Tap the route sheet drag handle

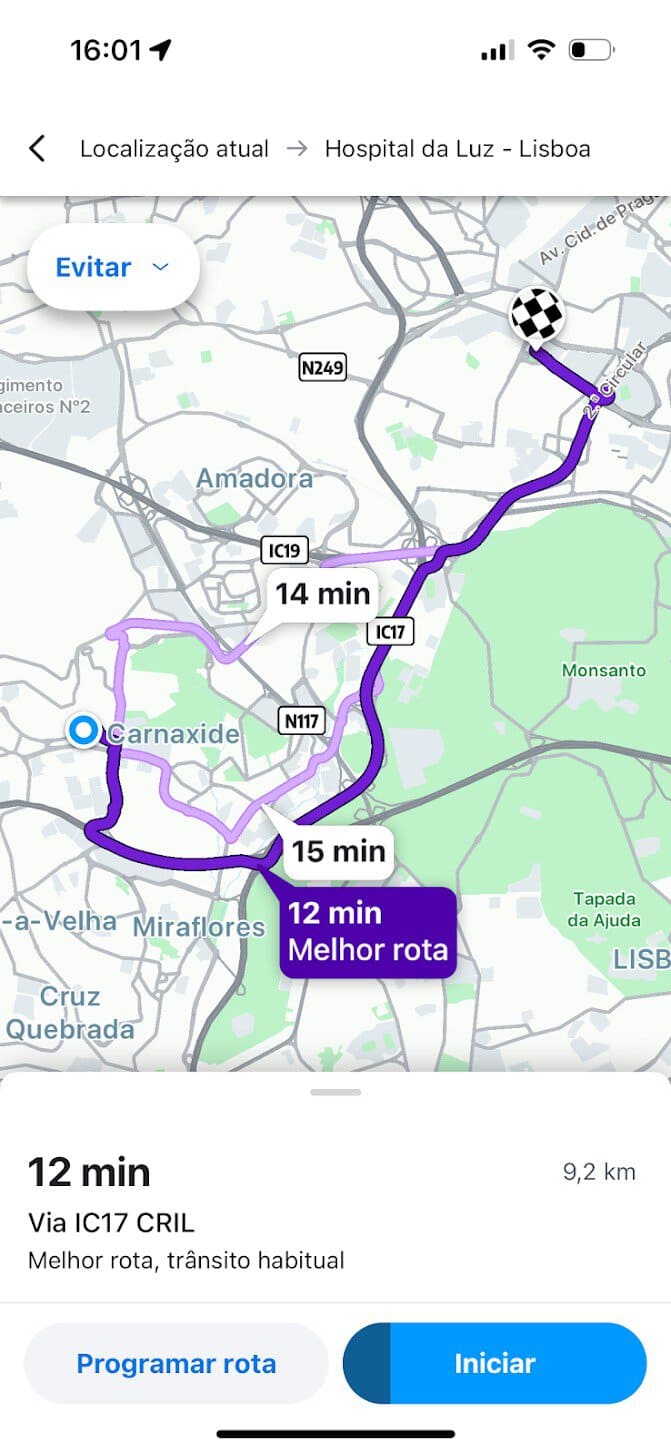tap(335, 1092)
